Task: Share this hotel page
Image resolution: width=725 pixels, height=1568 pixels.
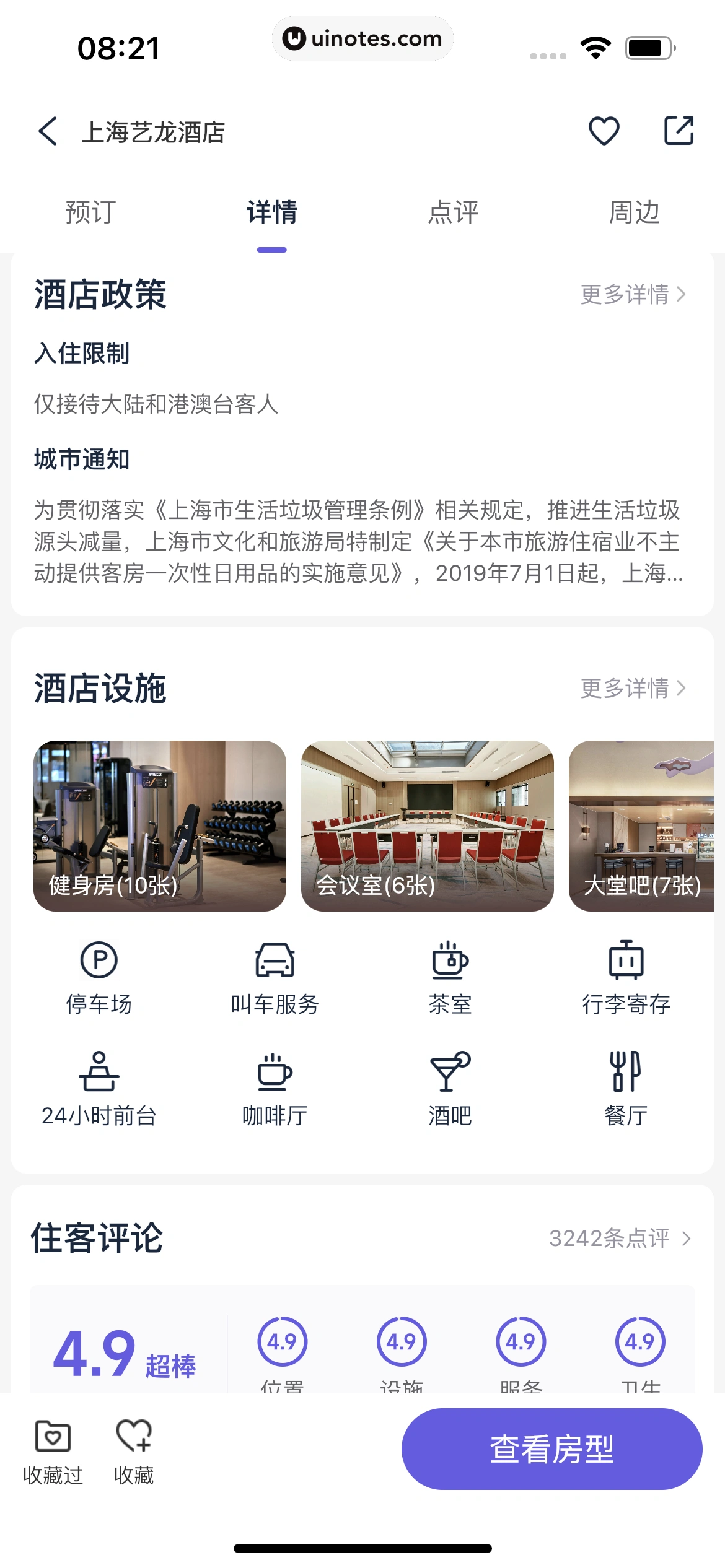Action: tap(679, 131)
